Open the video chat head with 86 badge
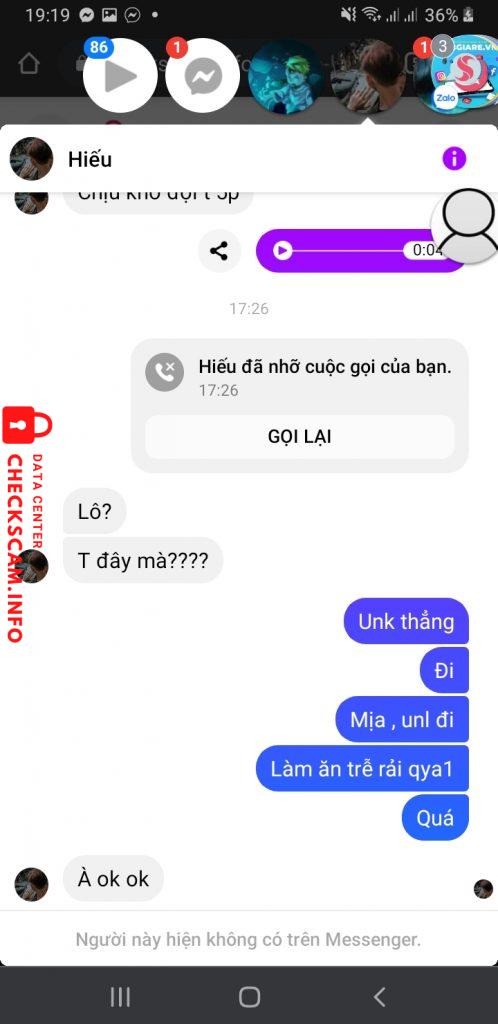 click(121, 76)
